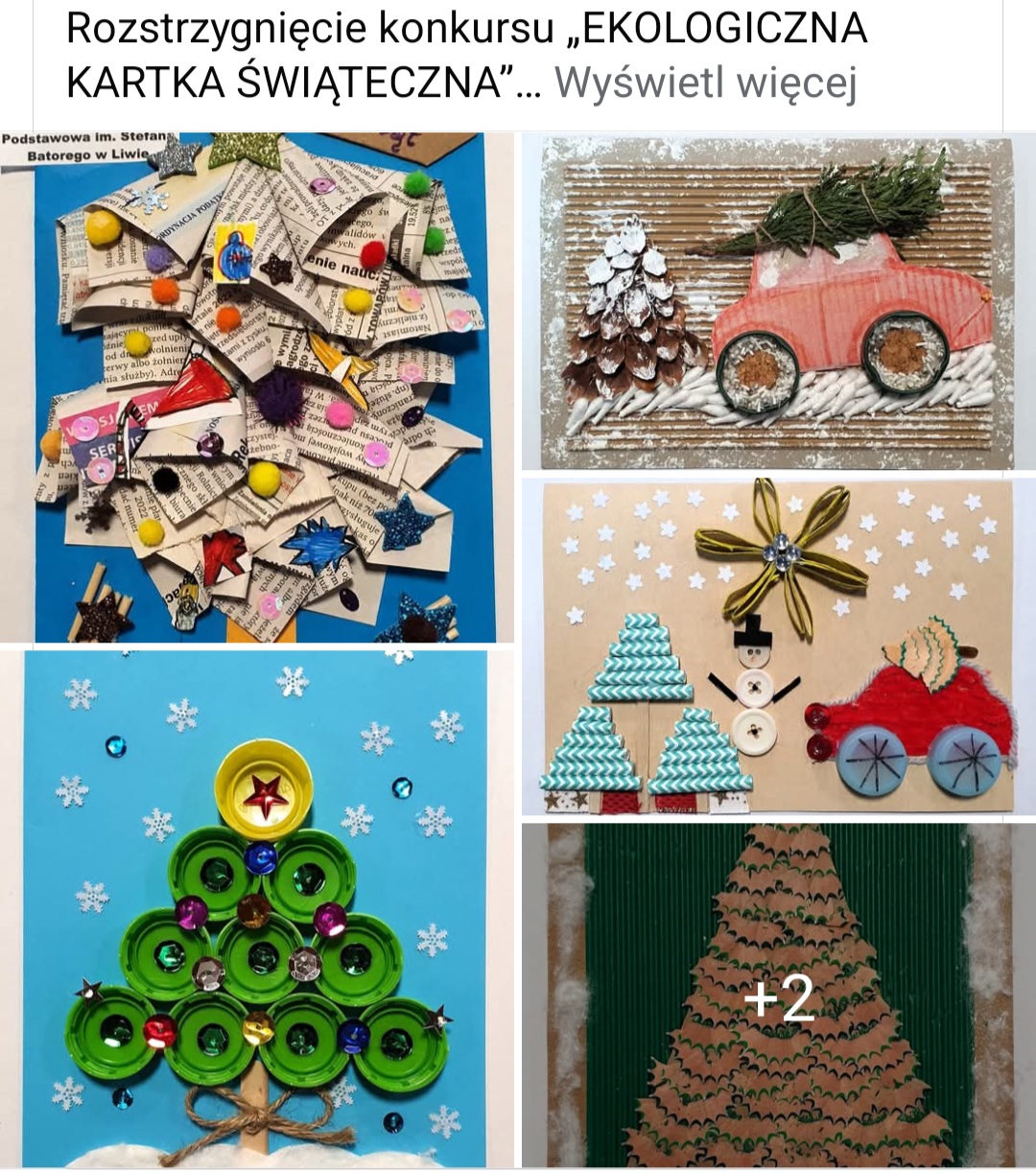1036x1173 pixels.
Task: Expand post text with Wyświetl więcej
Action: (x=705, y=83)
